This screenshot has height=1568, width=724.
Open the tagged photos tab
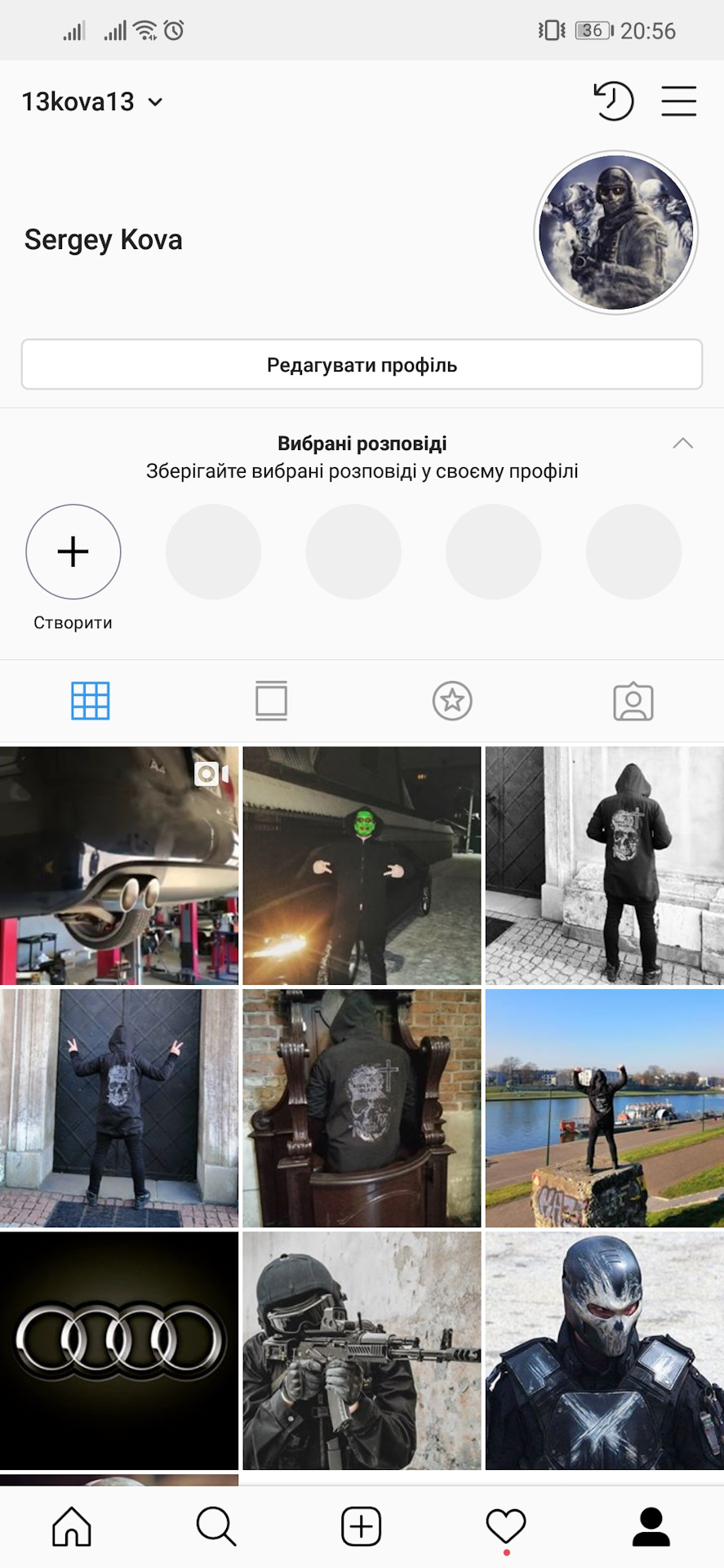tap(633, 701)
